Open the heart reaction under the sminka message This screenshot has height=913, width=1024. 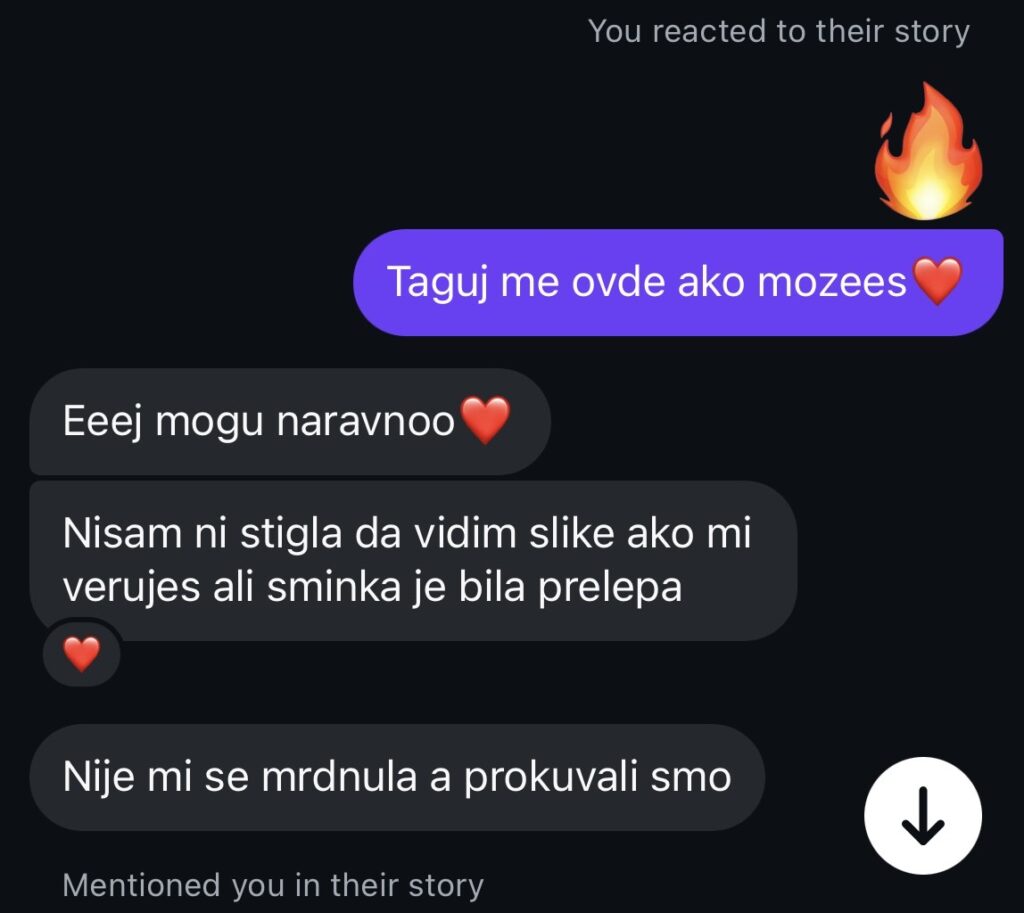tap(82, 654)
